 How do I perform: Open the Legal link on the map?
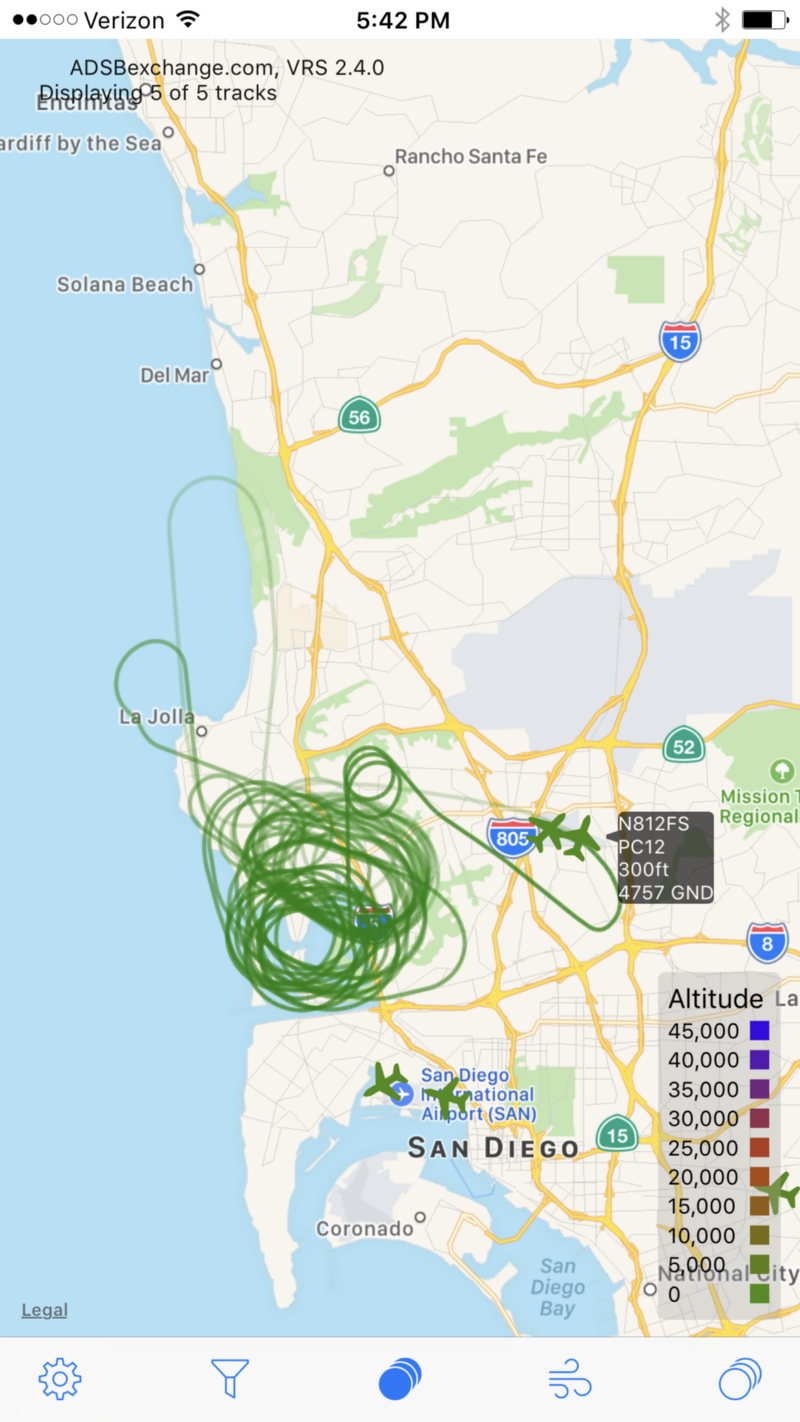pos(44,1310)
